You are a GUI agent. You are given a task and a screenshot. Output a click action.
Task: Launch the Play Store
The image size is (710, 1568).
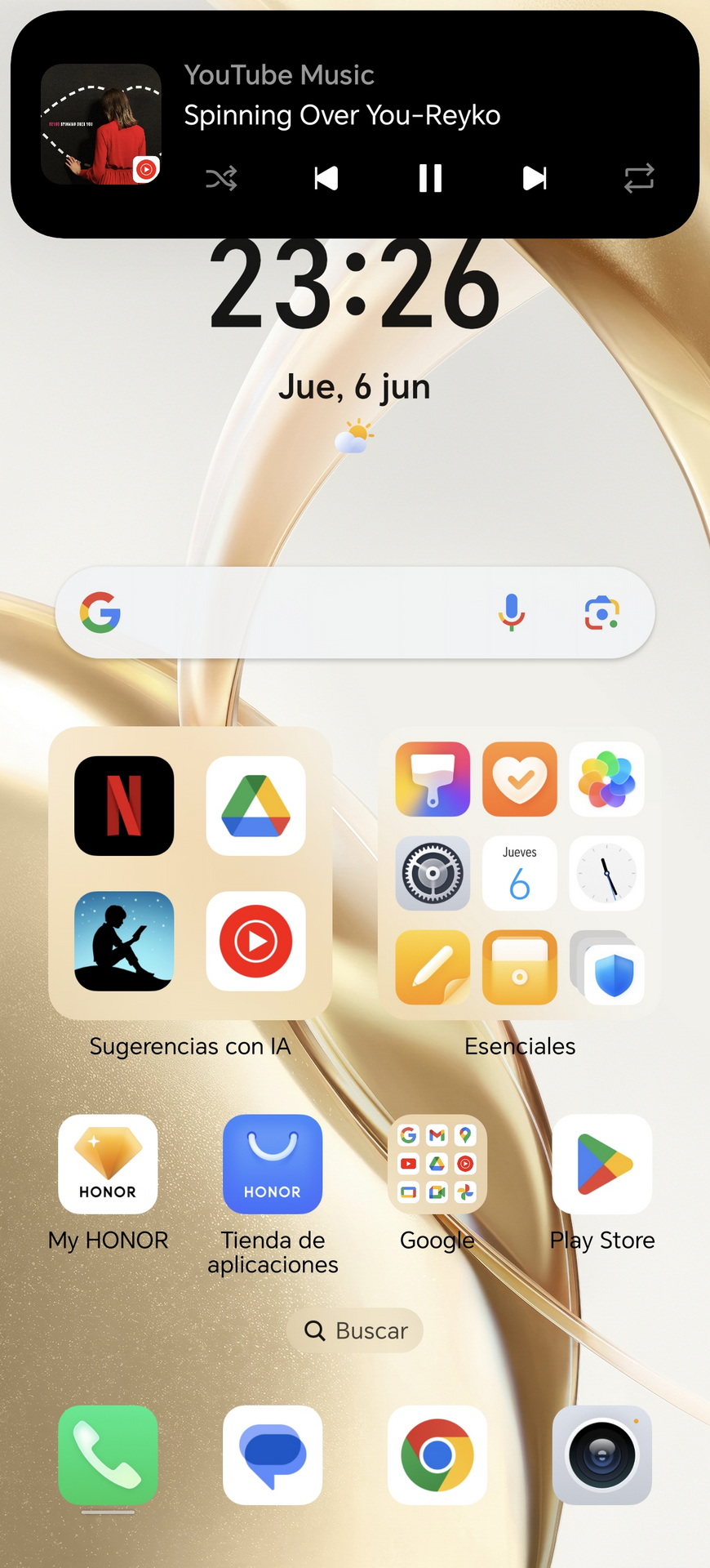coord(602,1164)
